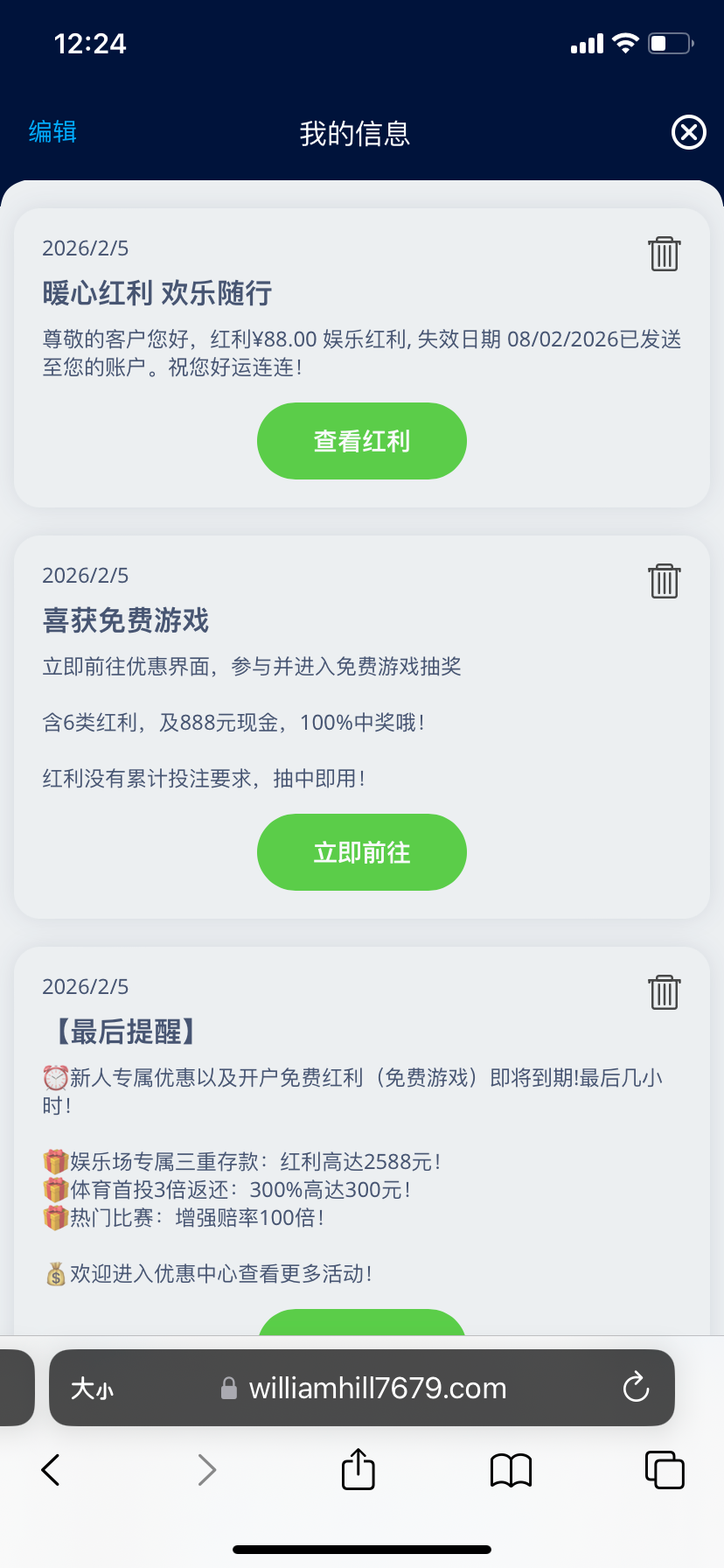Go back to the previous page
The image size is (724, 1568).
pos(52,1470)
